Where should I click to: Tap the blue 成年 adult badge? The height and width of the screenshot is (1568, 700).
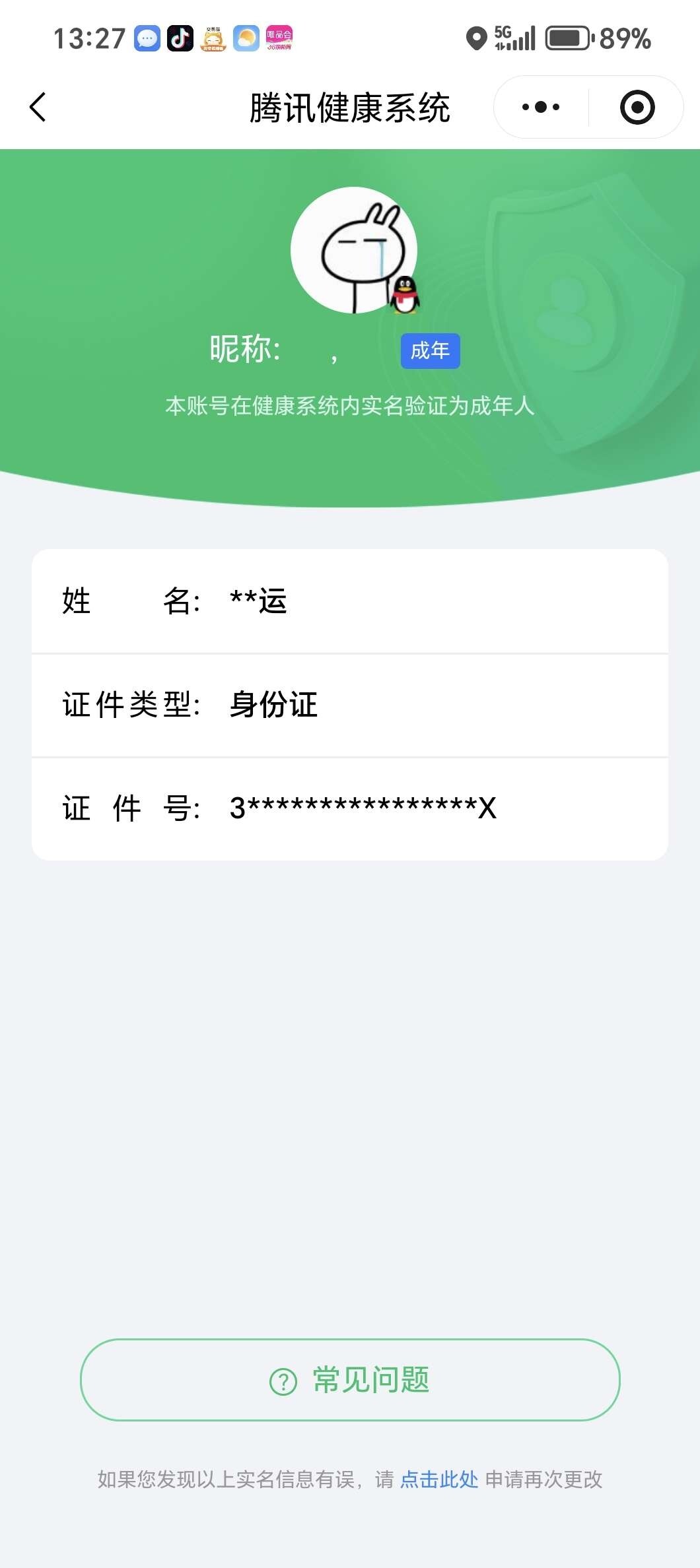tap(430, 351)
